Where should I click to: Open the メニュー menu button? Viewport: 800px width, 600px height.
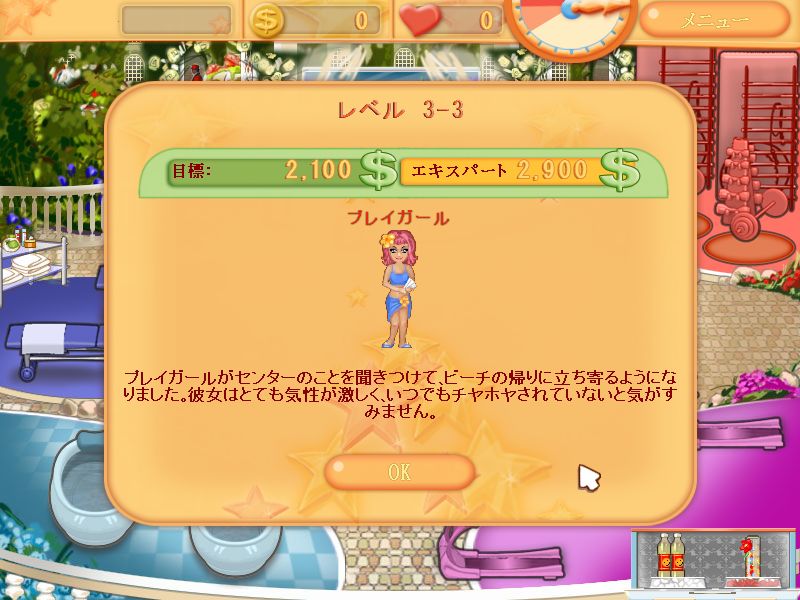(714, 19)
